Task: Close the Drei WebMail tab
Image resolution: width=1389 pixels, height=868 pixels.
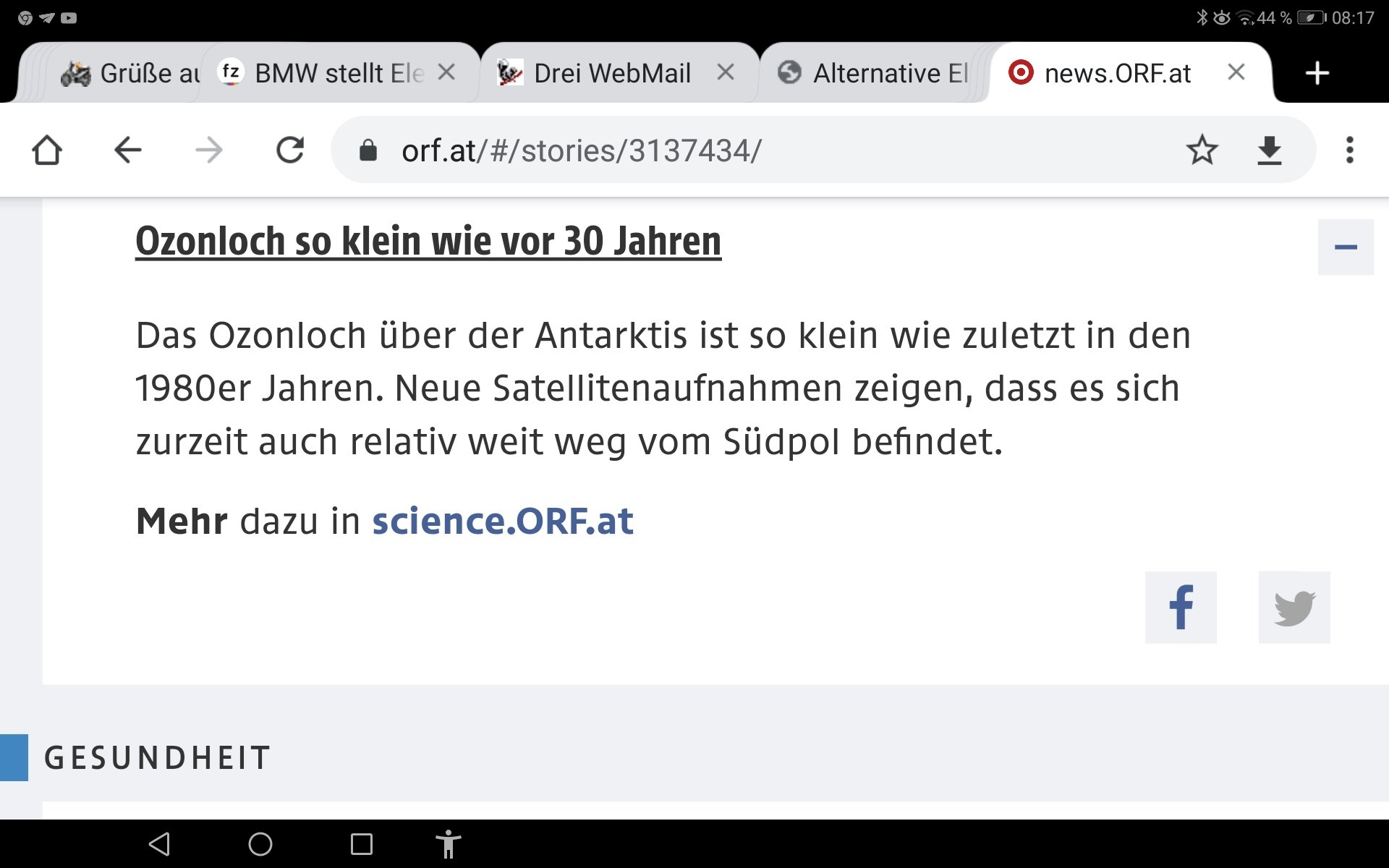Action: point(726,72)
